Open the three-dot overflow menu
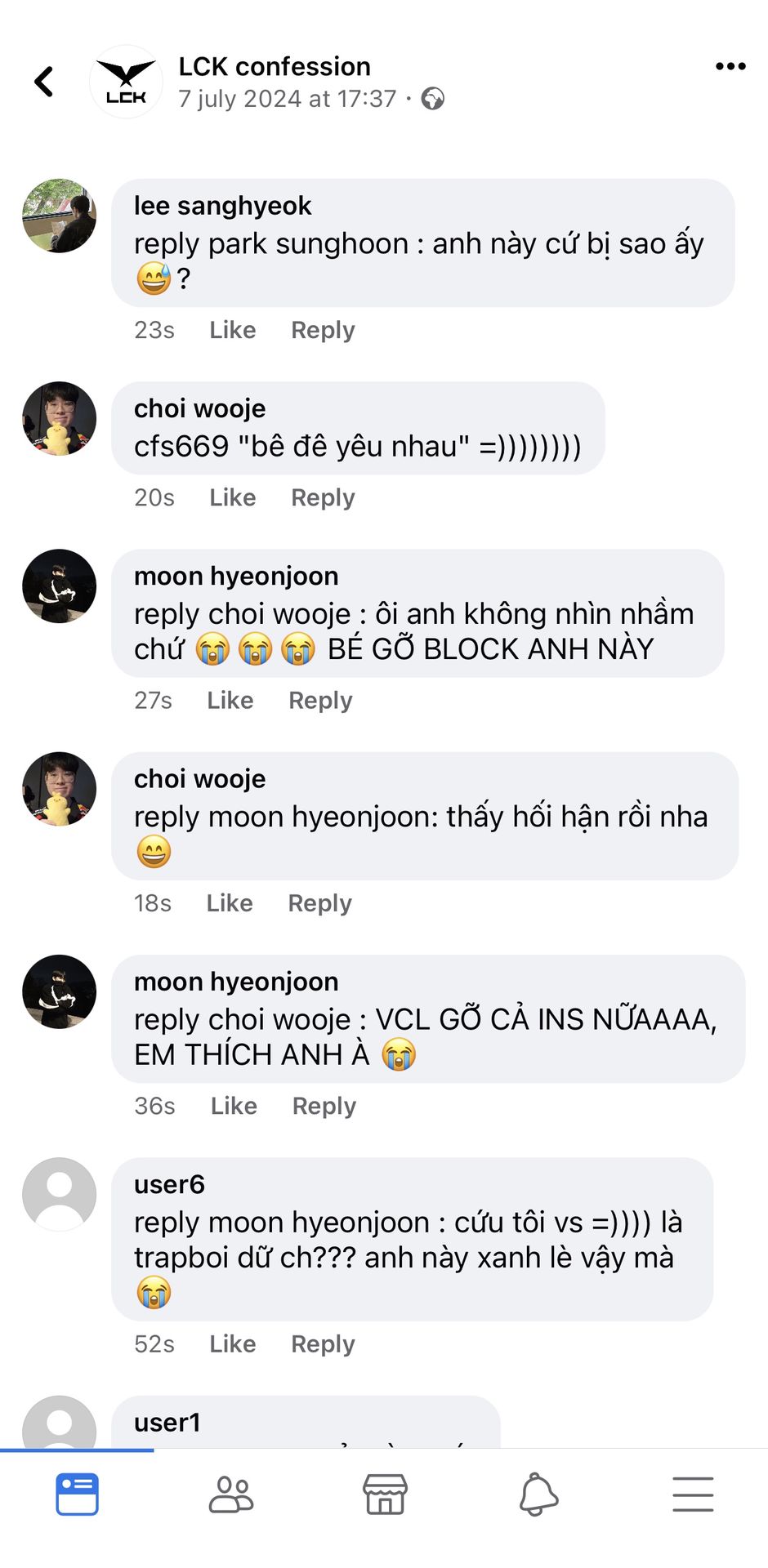This screenshot has width=768, height=1568. click(x=730, y=66)
